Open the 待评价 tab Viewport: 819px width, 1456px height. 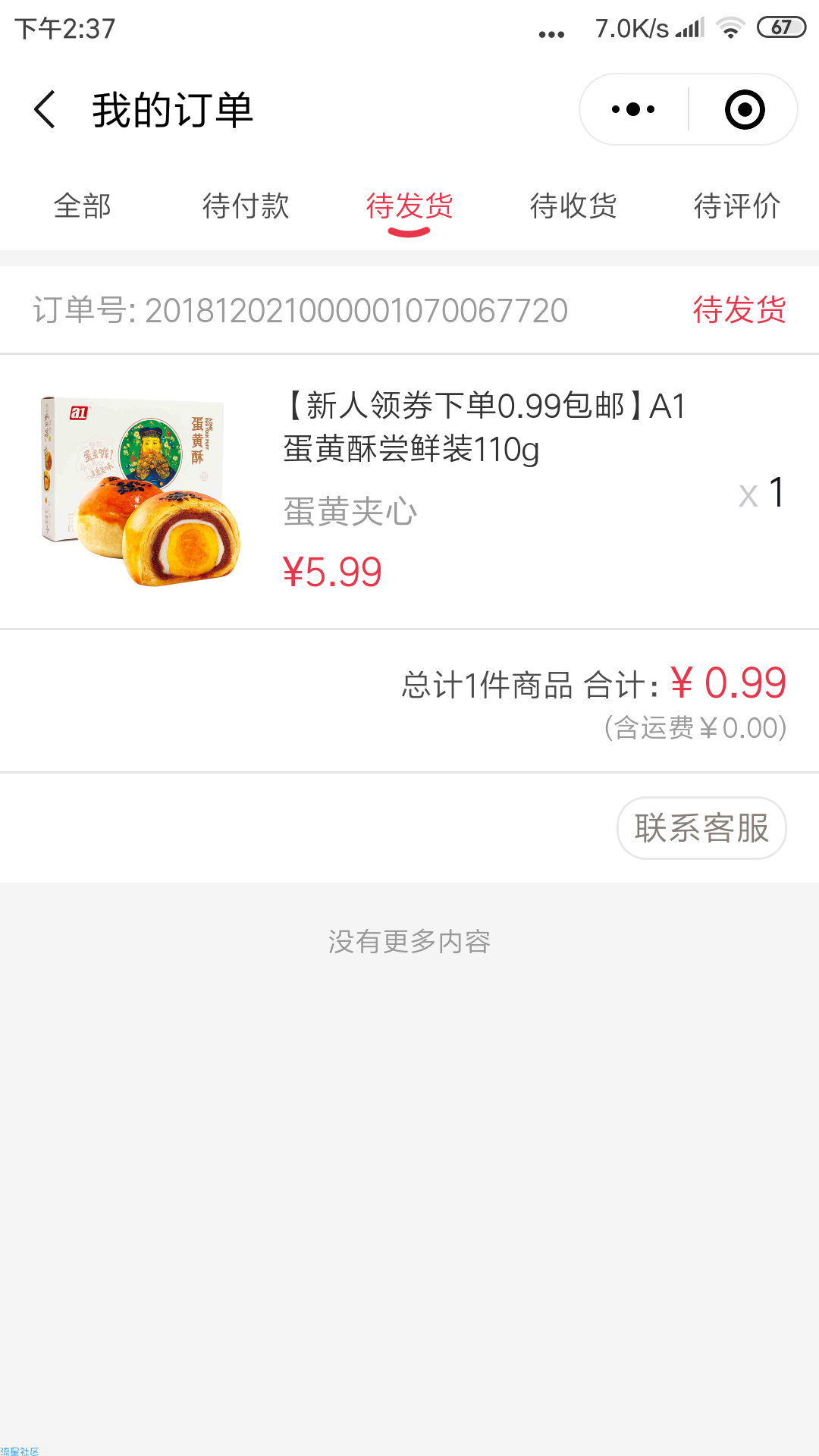(x=737, y=206)
